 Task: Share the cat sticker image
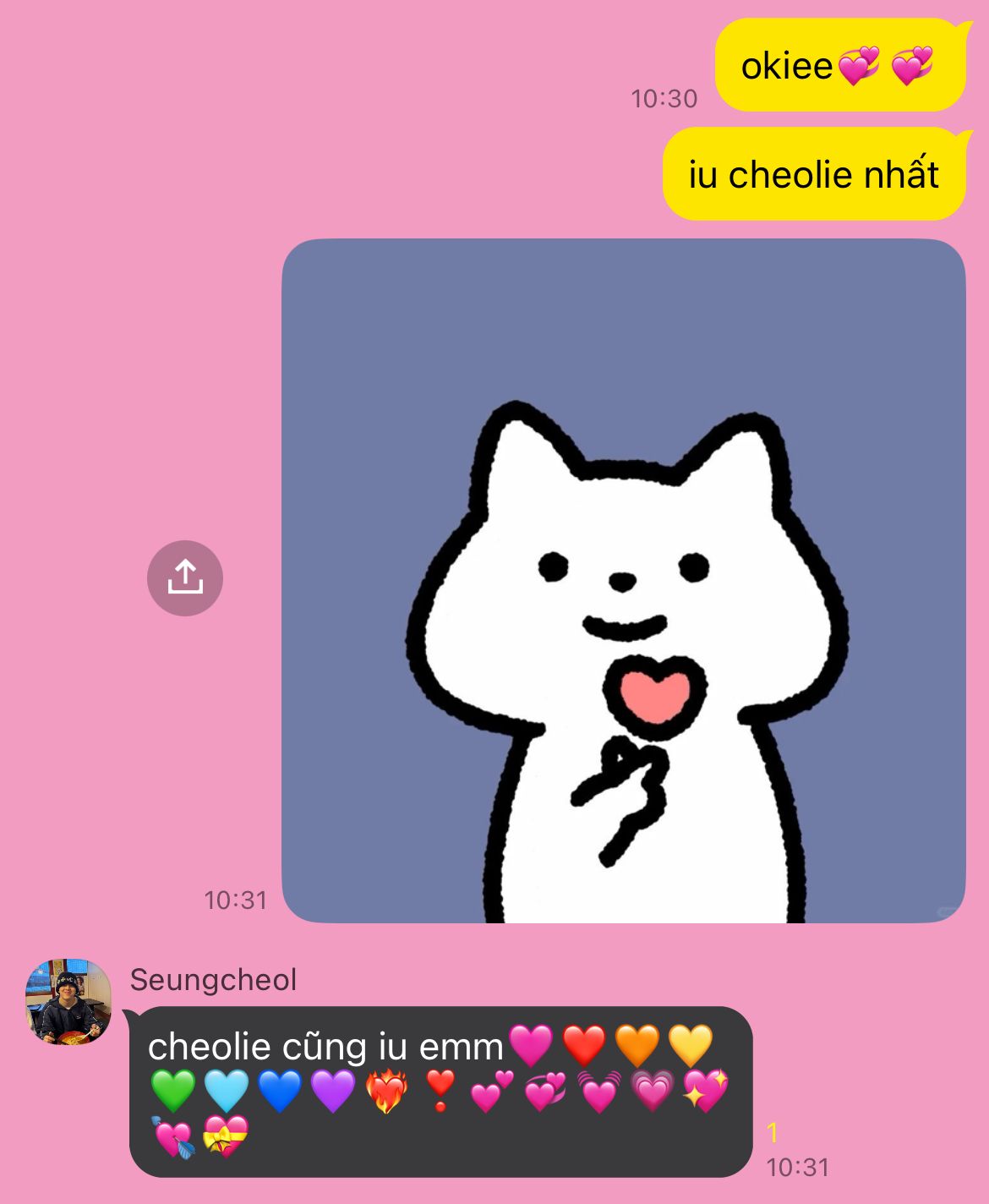184,578
